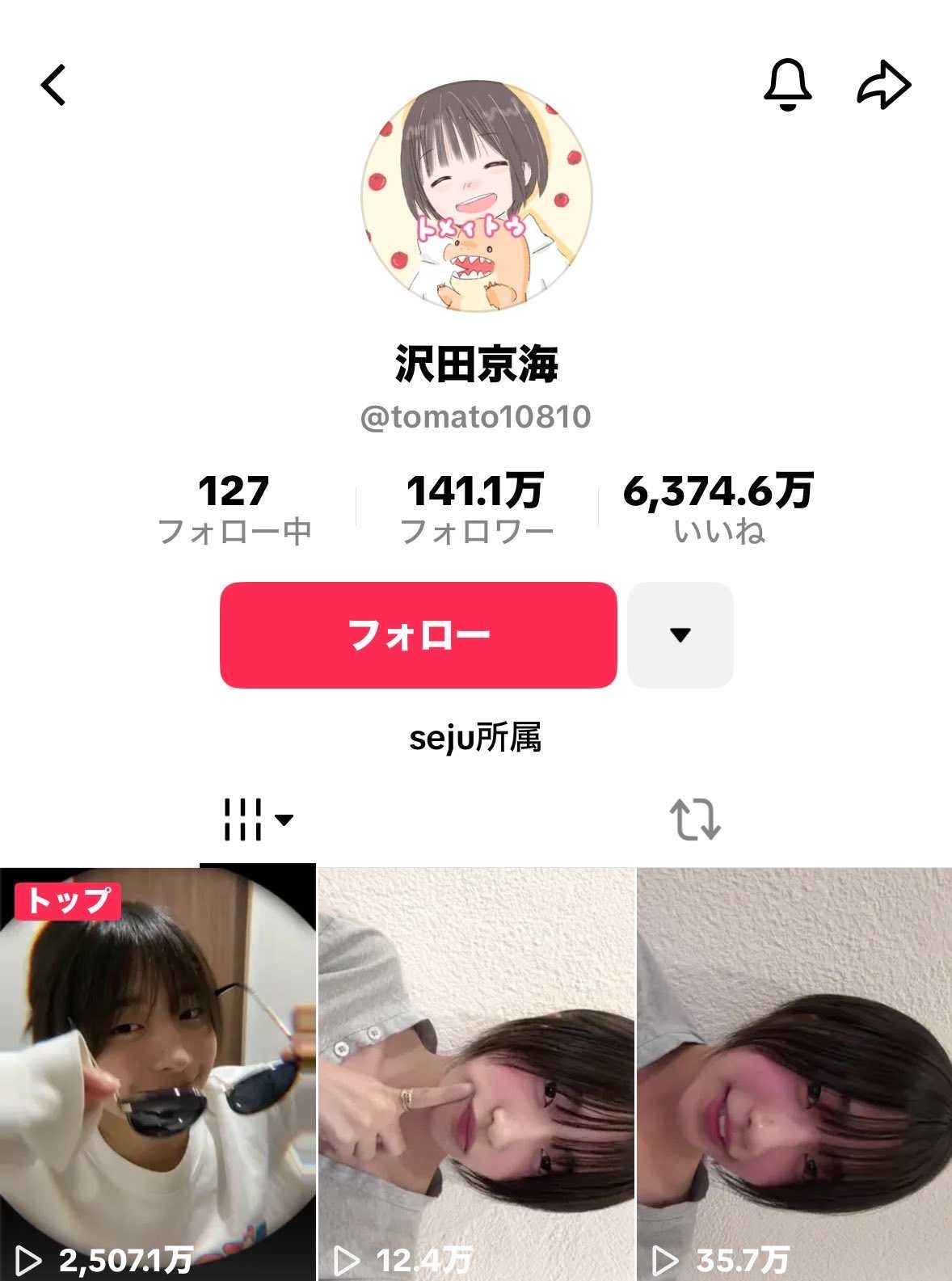Go back using the top-left arrow

point(53,85)
